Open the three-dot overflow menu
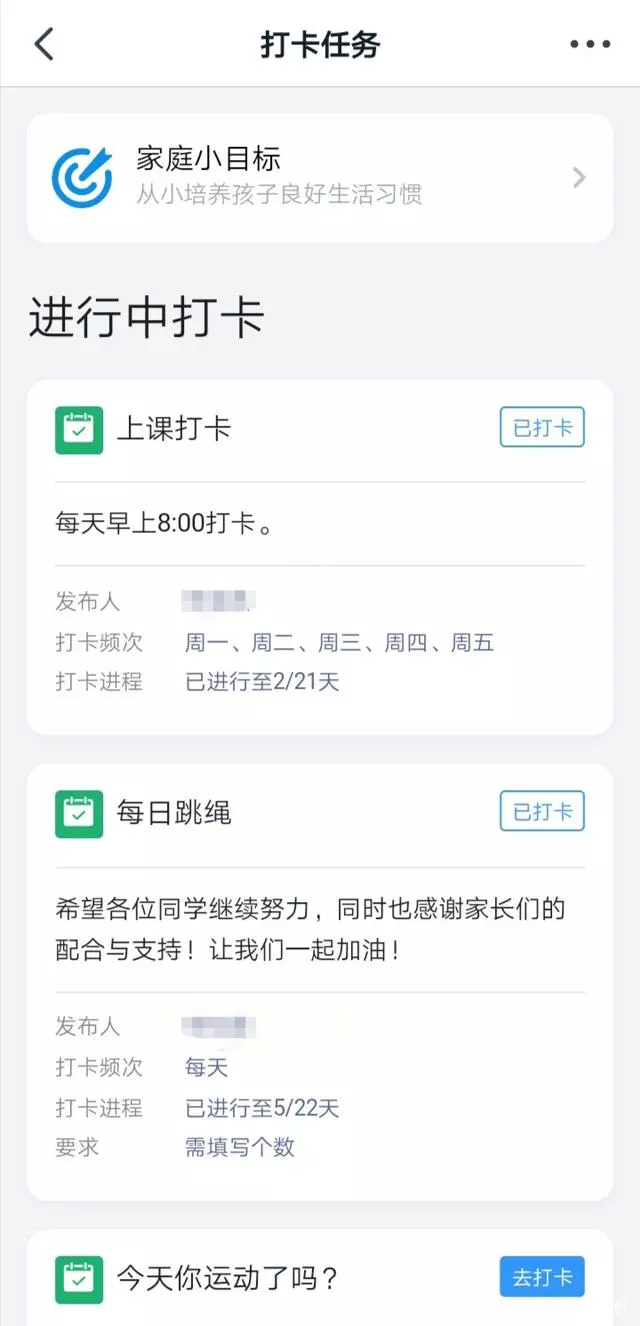Screen dimensions: 640x1326 coord(590,44)
